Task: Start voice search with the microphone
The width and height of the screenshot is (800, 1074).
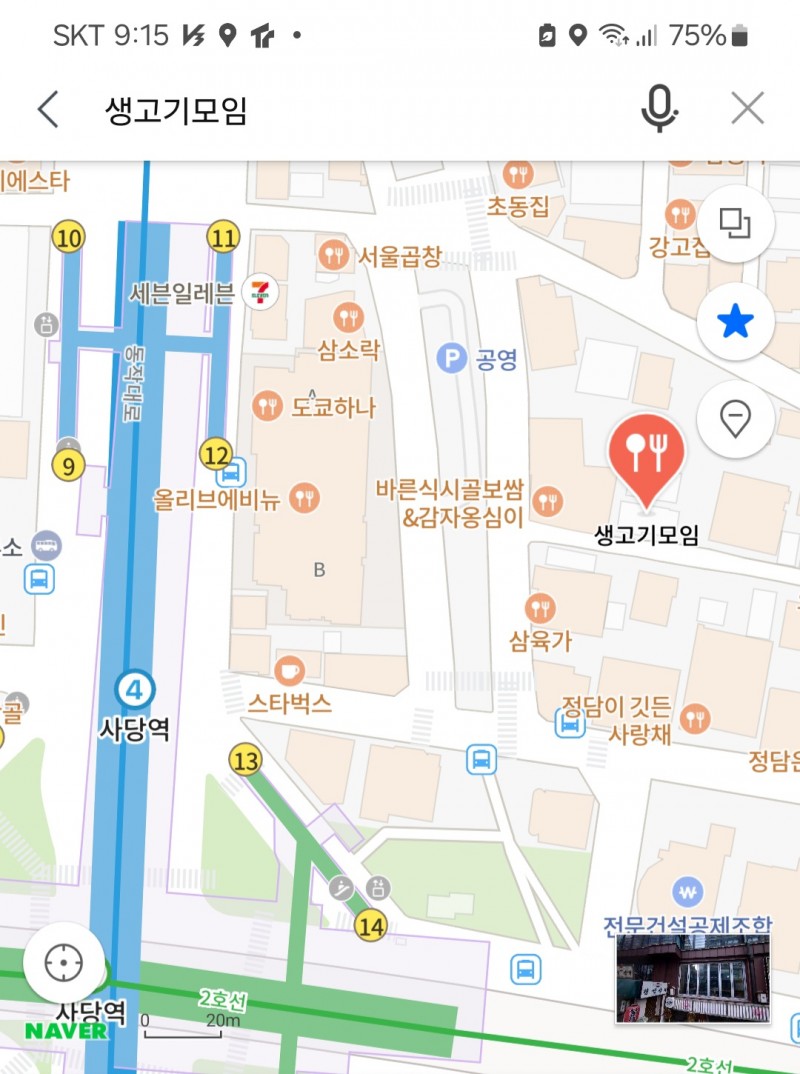Action: (658, 109)
